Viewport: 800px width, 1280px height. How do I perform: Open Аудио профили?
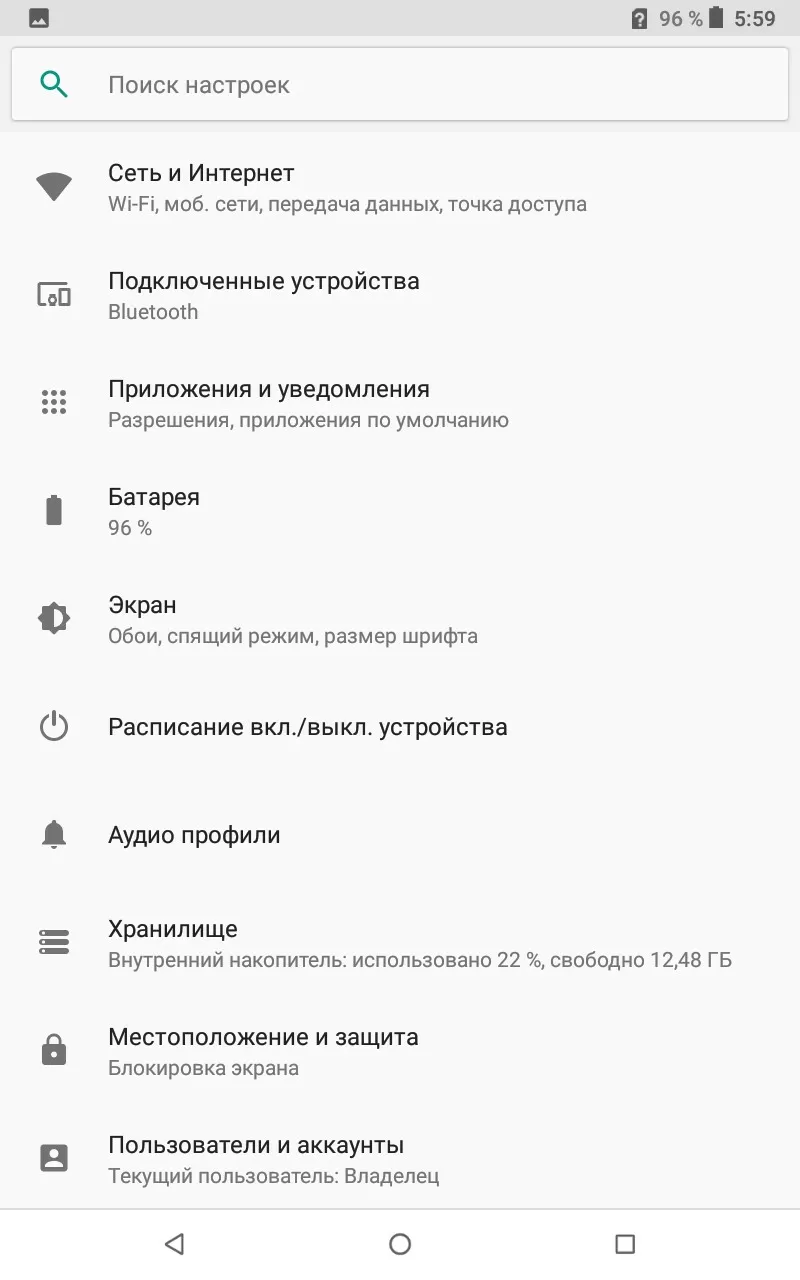click(400, 835)
